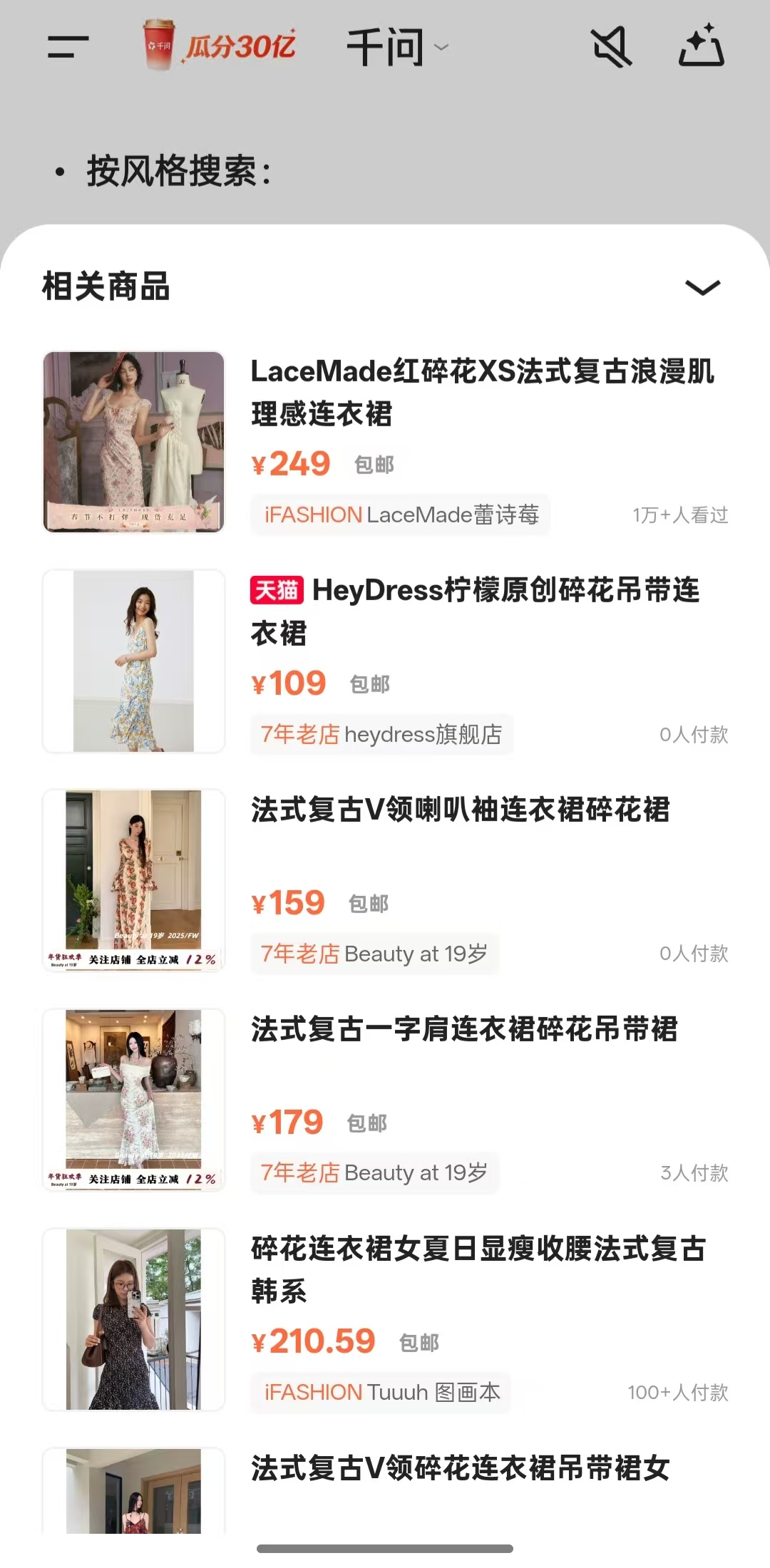Open the hamburger menu

coord(68,48)
